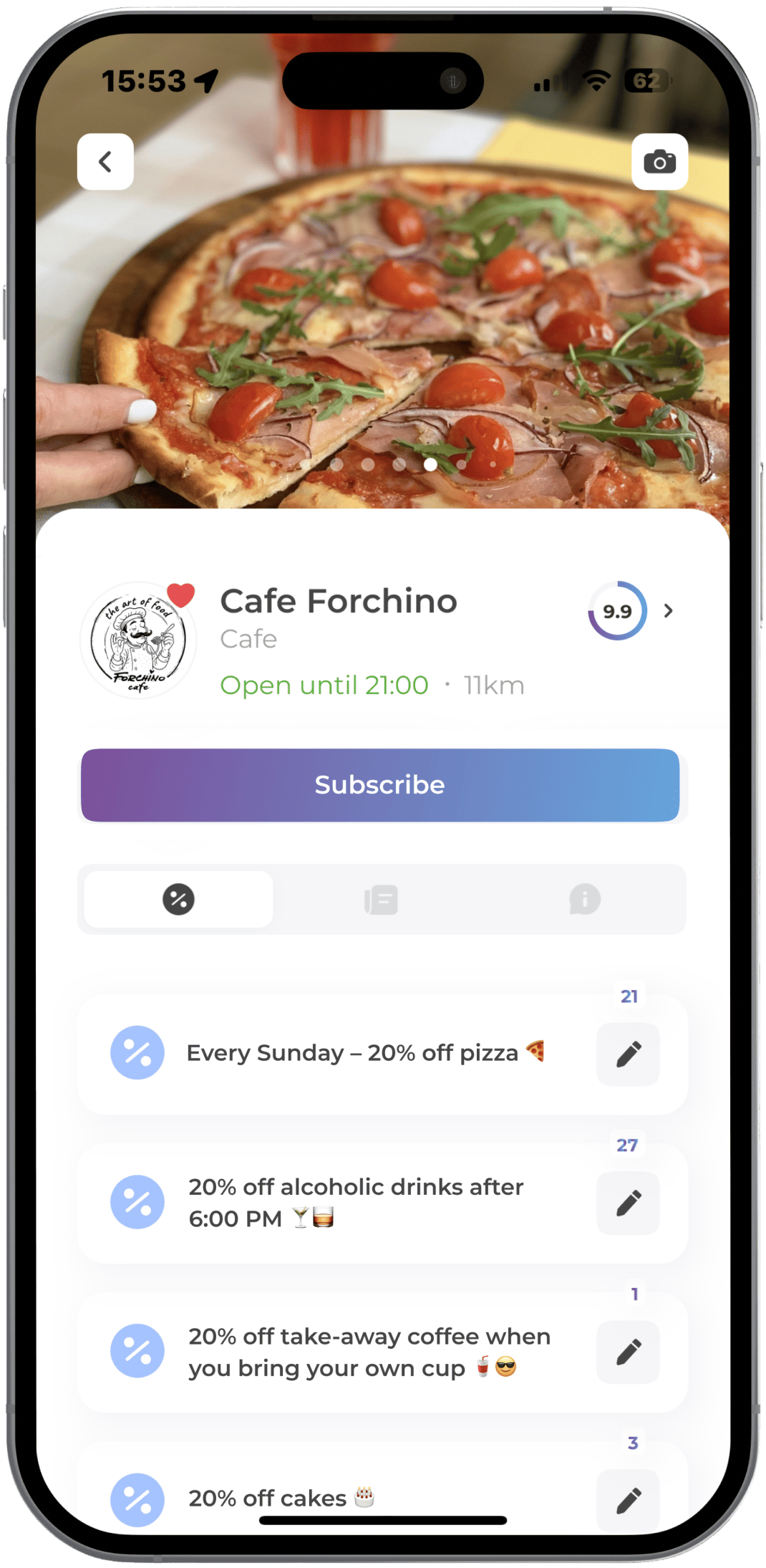Switch to the info tab
The width and height of the screenshot is (766, 1568).
584,900
